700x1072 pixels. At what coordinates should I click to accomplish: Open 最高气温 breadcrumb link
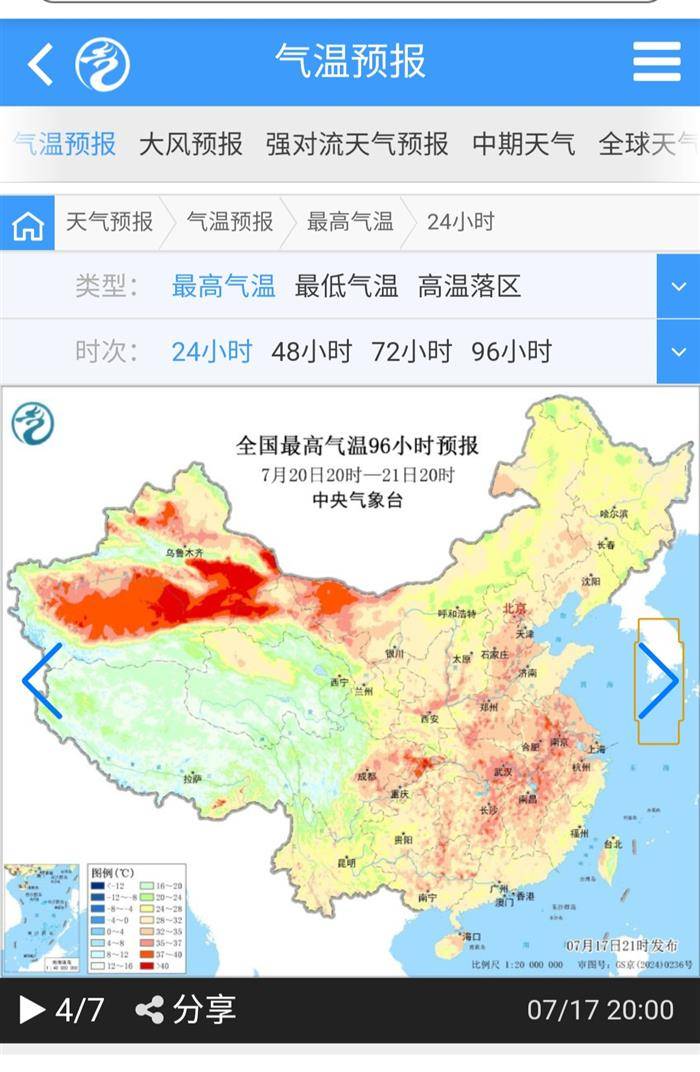click(x=350, y=222)
